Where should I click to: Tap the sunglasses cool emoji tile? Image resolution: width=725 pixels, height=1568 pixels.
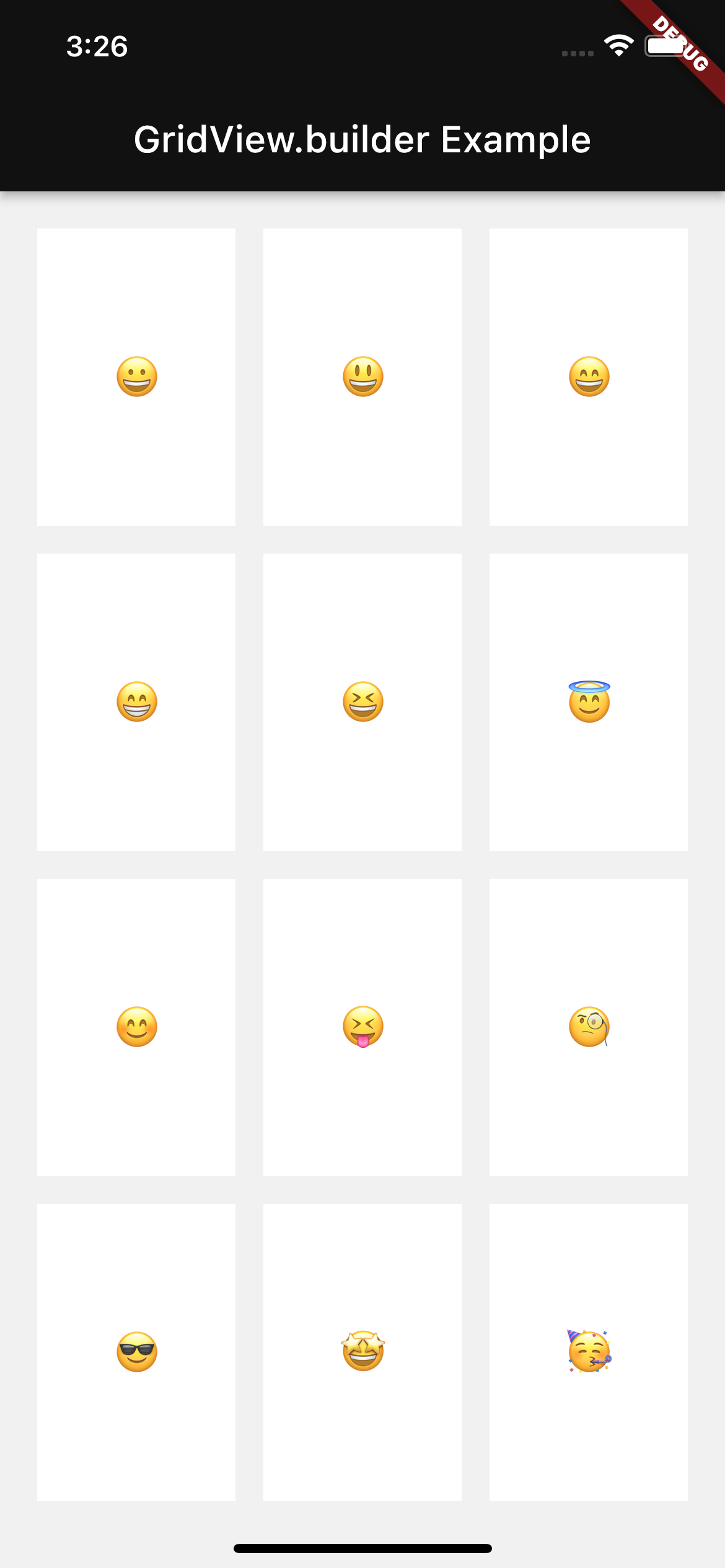136,1351
